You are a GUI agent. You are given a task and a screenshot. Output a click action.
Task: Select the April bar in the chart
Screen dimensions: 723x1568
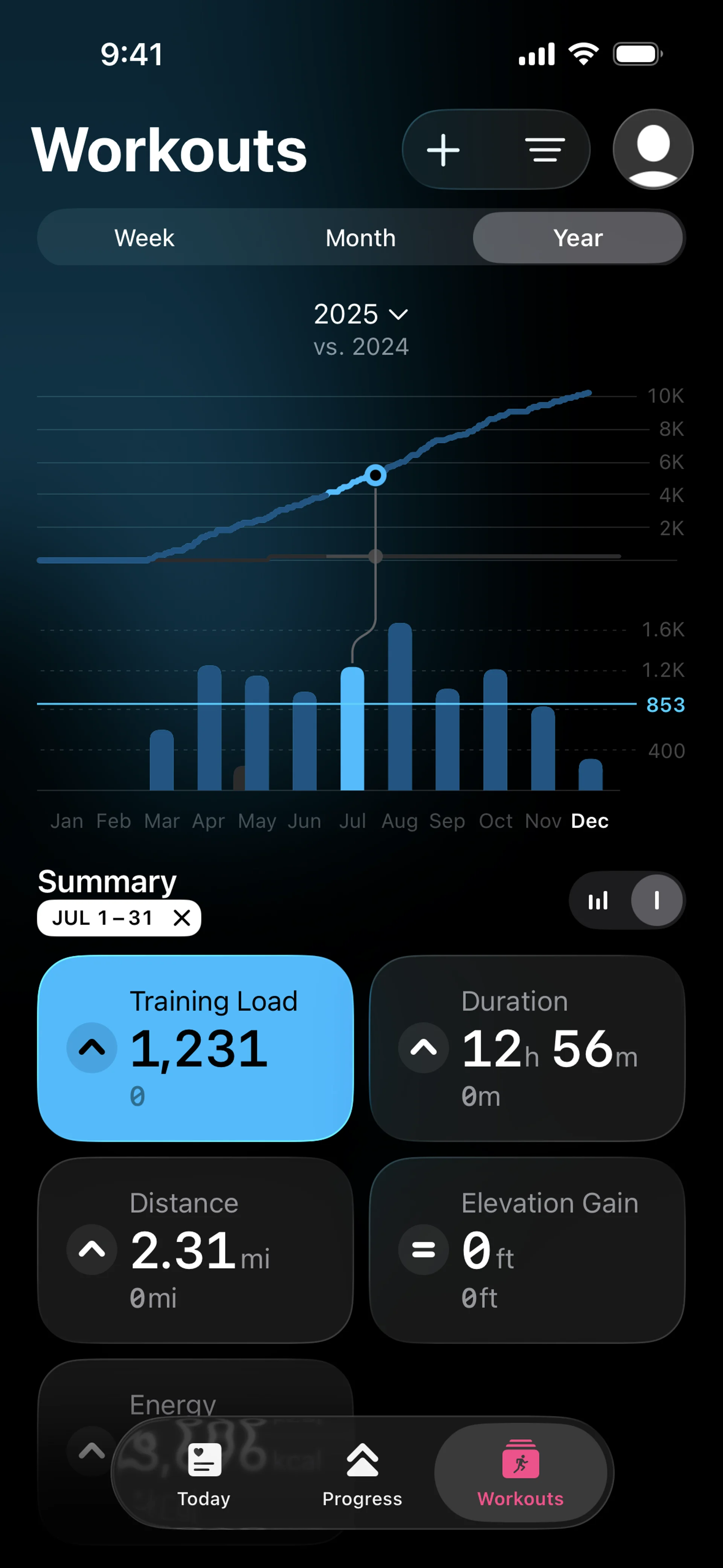209,728
